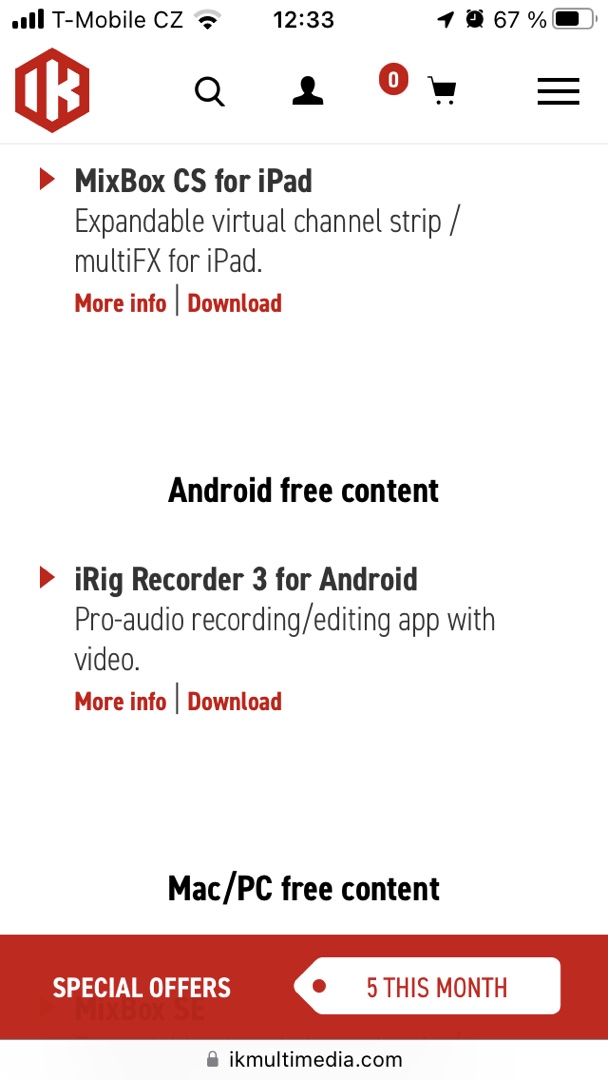Viewport: 608px width, 1080px height.
Task: Open More info for MixBox CS for iPad
Action: click(x=121, y=303)
